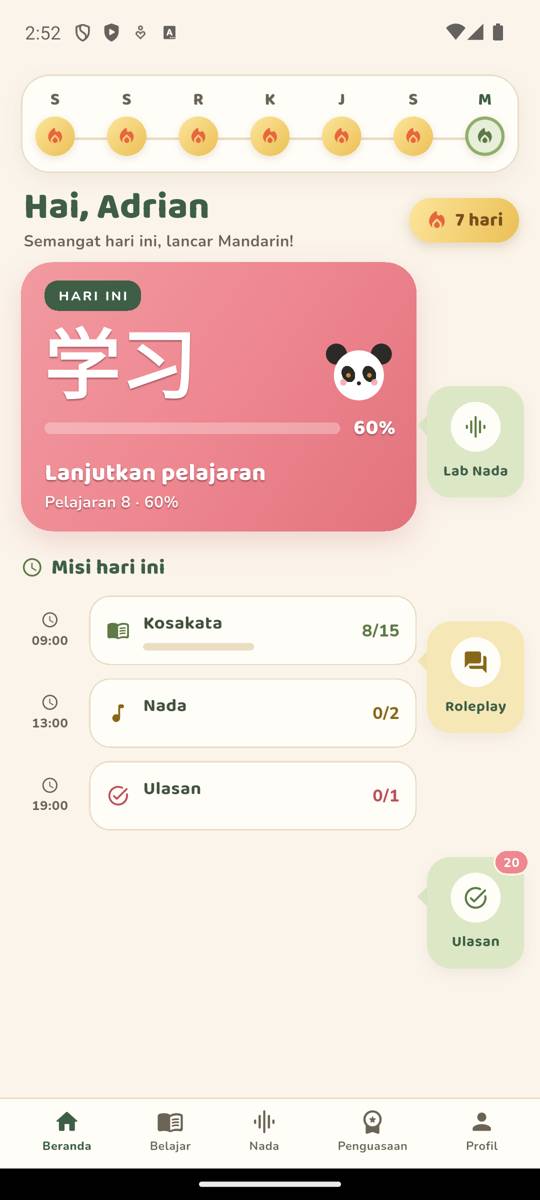This screenshot has width=540, height=1200.
Task: Go to the Penguasaan tab
Action: pos(372,1132)
